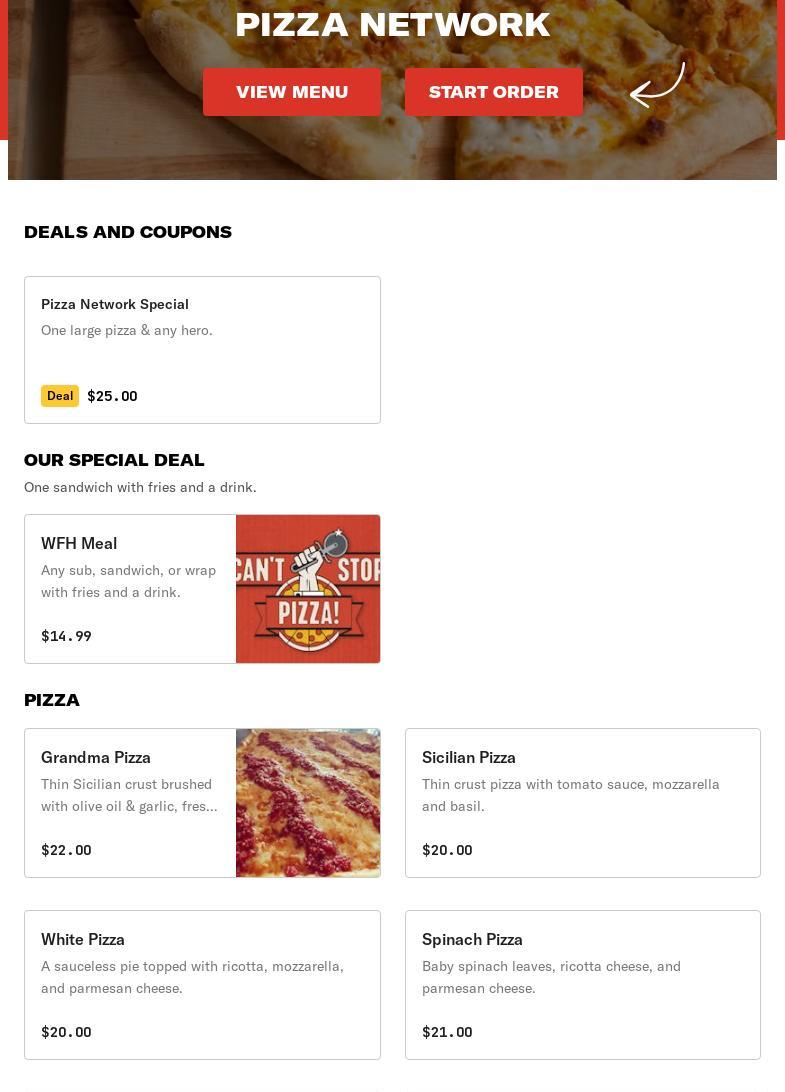The image size is (785, 1092).
Task: View Spinach Pizza details
Action: pos(582,984)
